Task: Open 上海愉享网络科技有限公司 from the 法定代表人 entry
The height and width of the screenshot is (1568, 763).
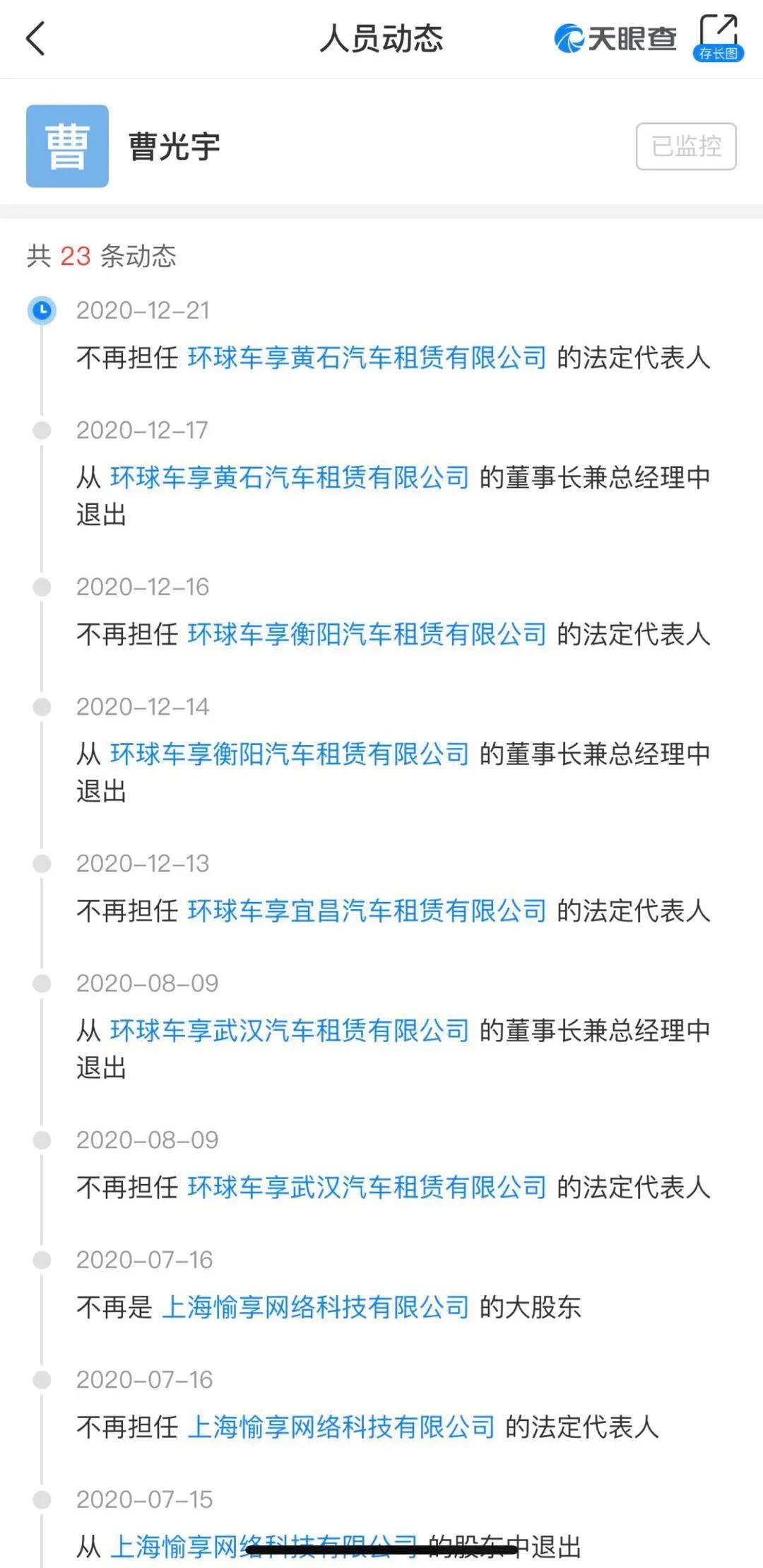Action: point(344,1429)
